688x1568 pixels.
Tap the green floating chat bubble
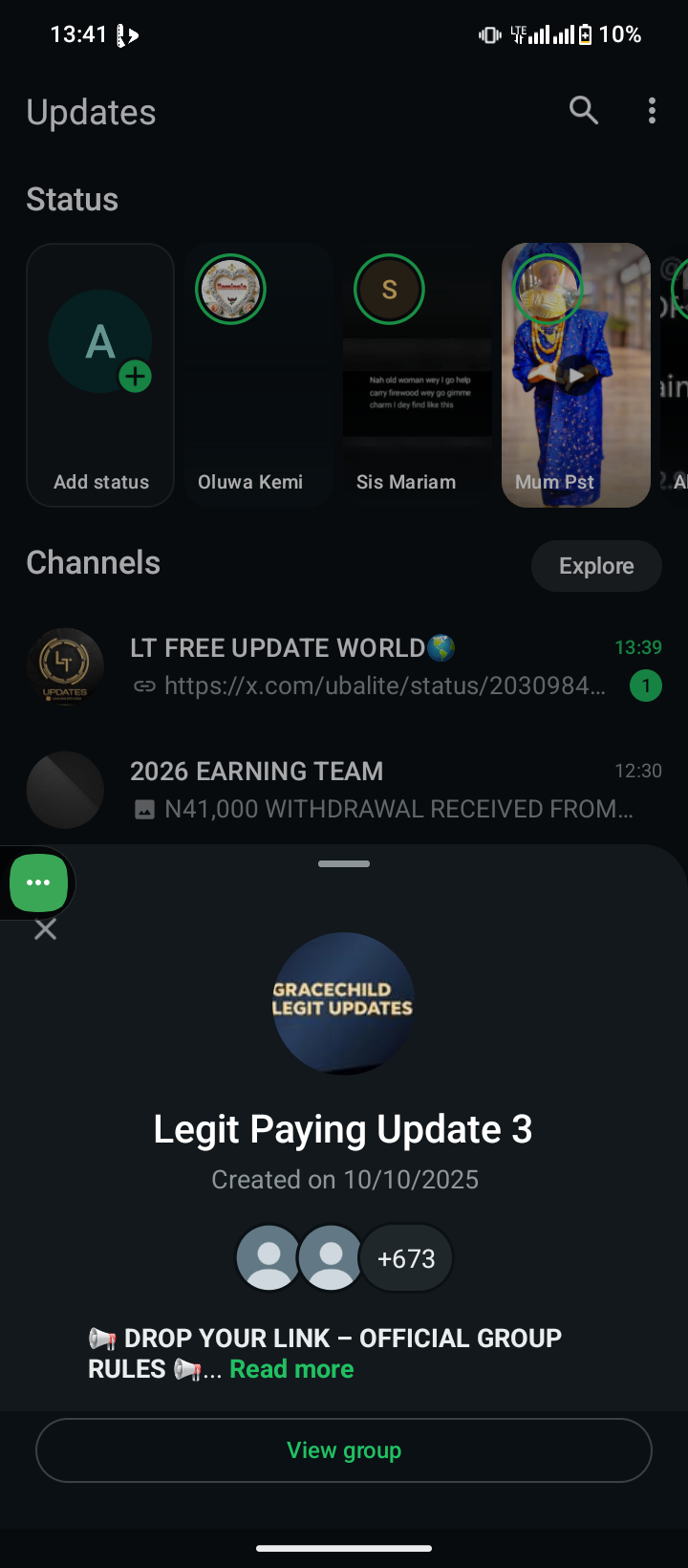pyautogui.click(x=39, y=882)
